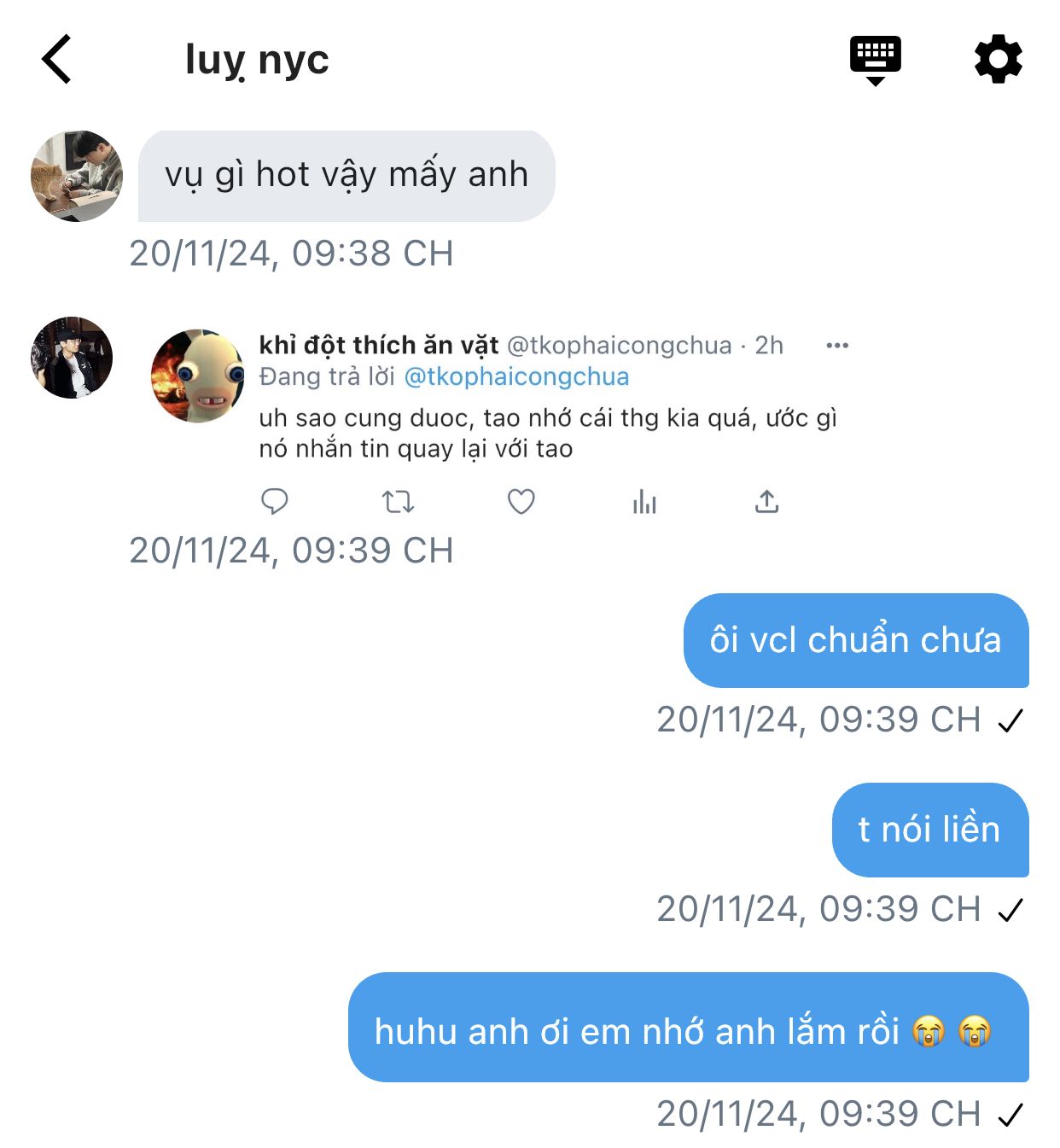Go back using the top-left arrow
Screen dimensions: 1060x1148
coord(57,60)
